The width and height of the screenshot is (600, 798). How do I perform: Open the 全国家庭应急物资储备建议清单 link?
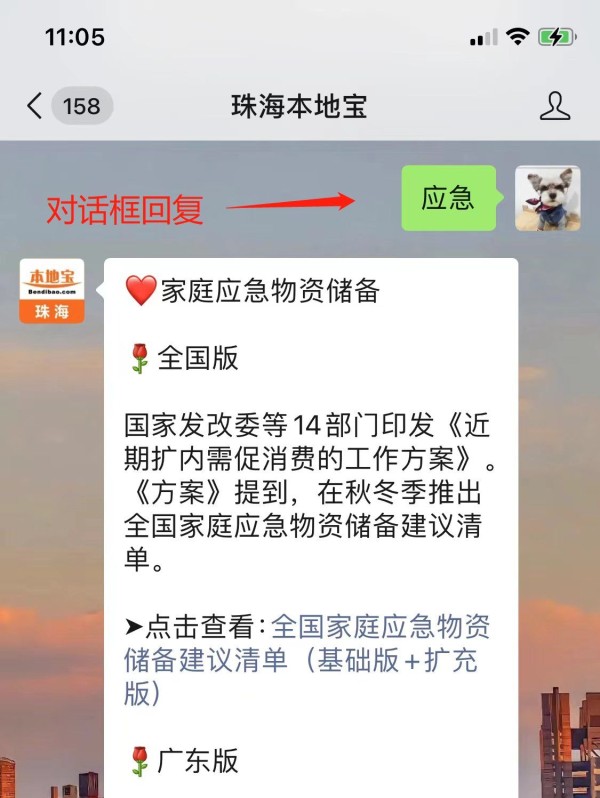coord(380,627)
